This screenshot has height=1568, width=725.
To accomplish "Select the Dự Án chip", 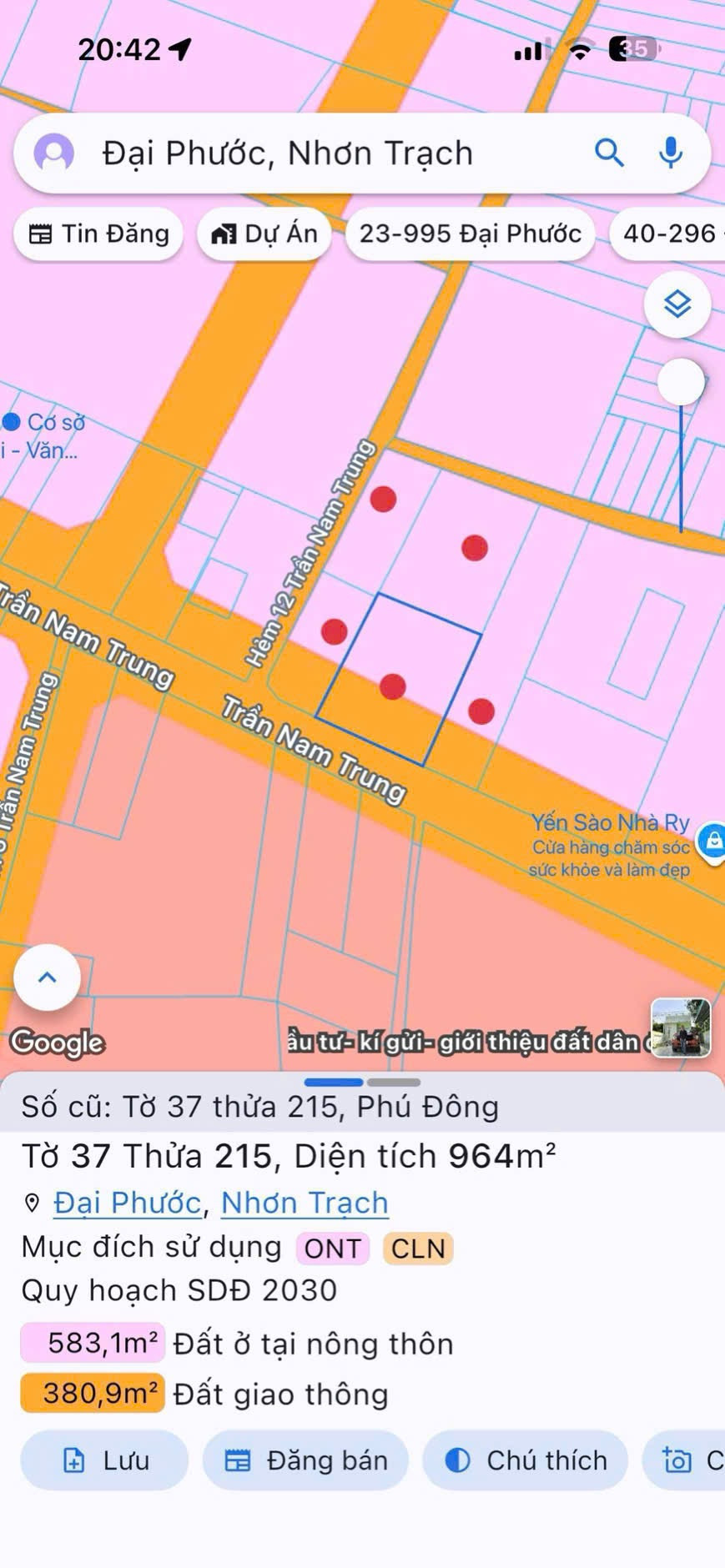I will [x=264, y=234].
